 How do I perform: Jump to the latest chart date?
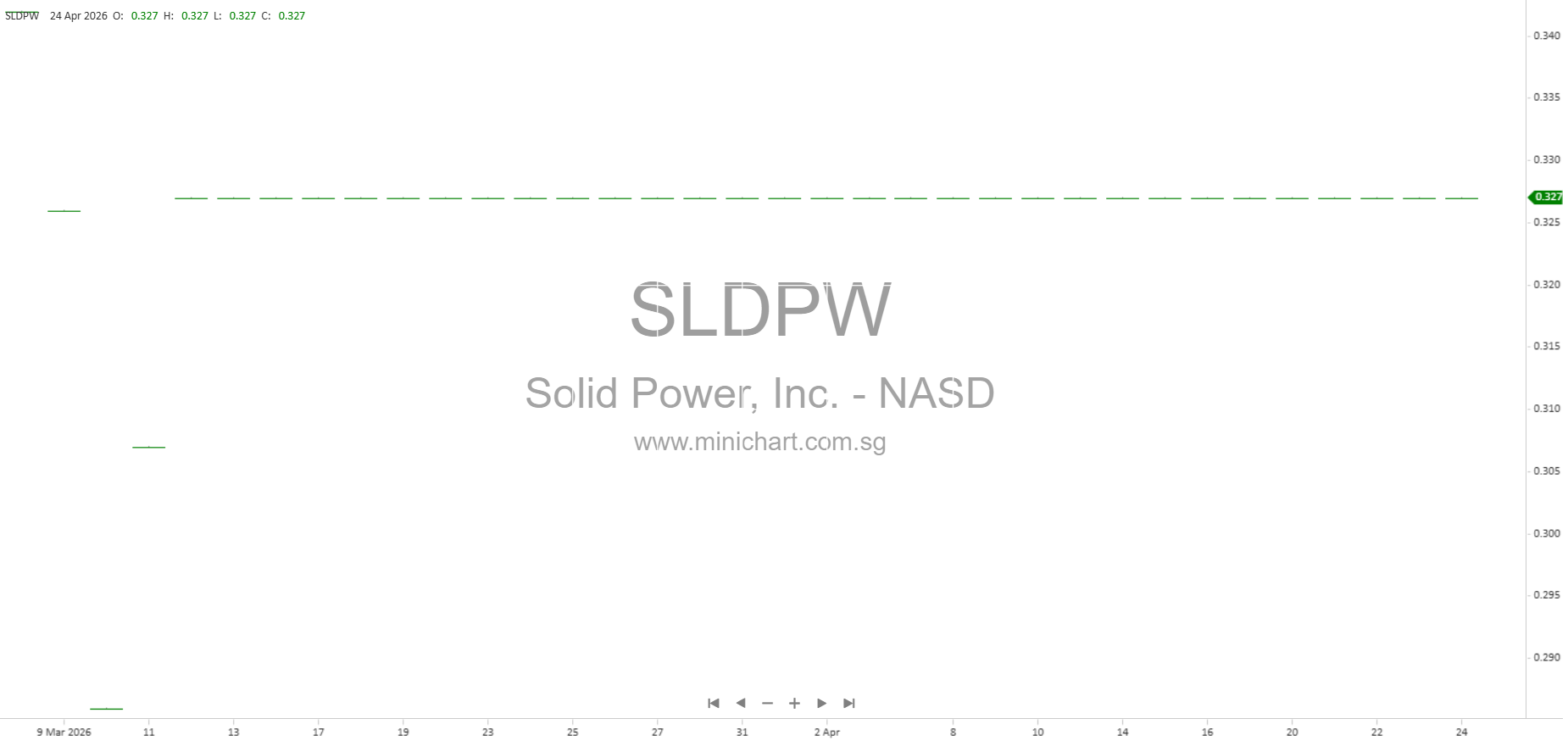click(848, 703)
